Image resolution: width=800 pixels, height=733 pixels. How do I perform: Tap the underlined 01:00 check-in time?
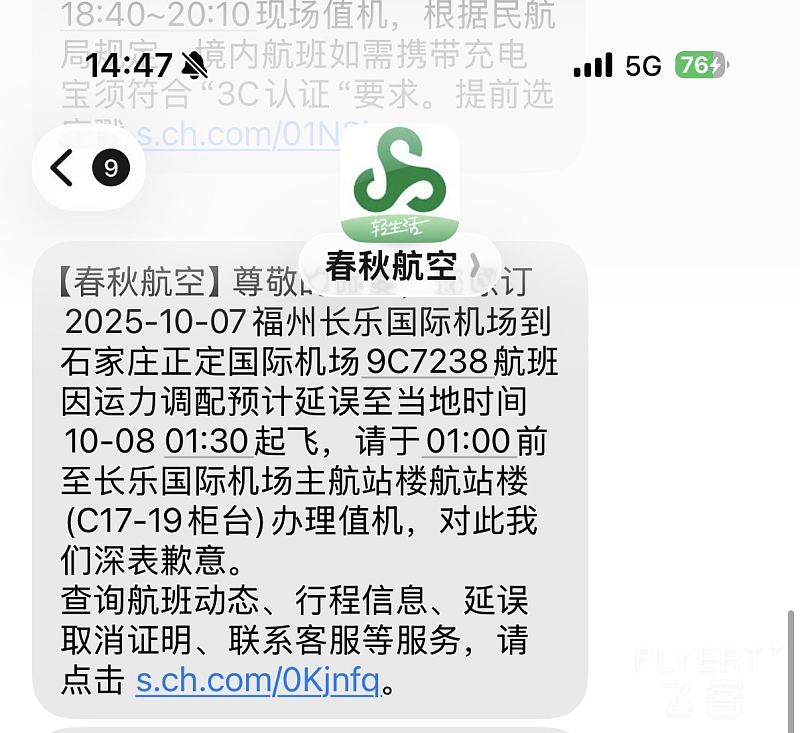click(x=469, y=441)
